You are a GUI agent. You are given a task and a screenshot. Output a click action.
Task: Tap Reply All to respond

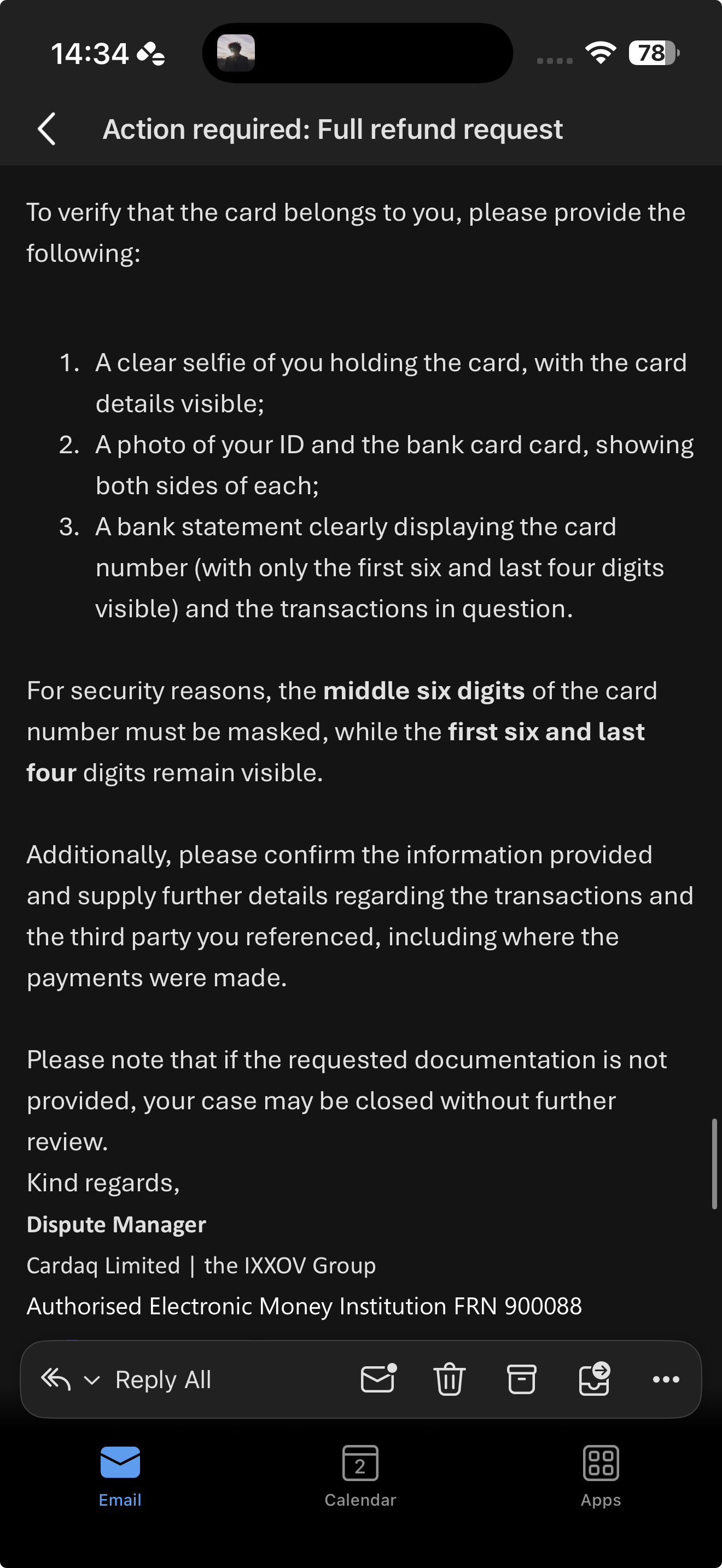point(162,1380)
